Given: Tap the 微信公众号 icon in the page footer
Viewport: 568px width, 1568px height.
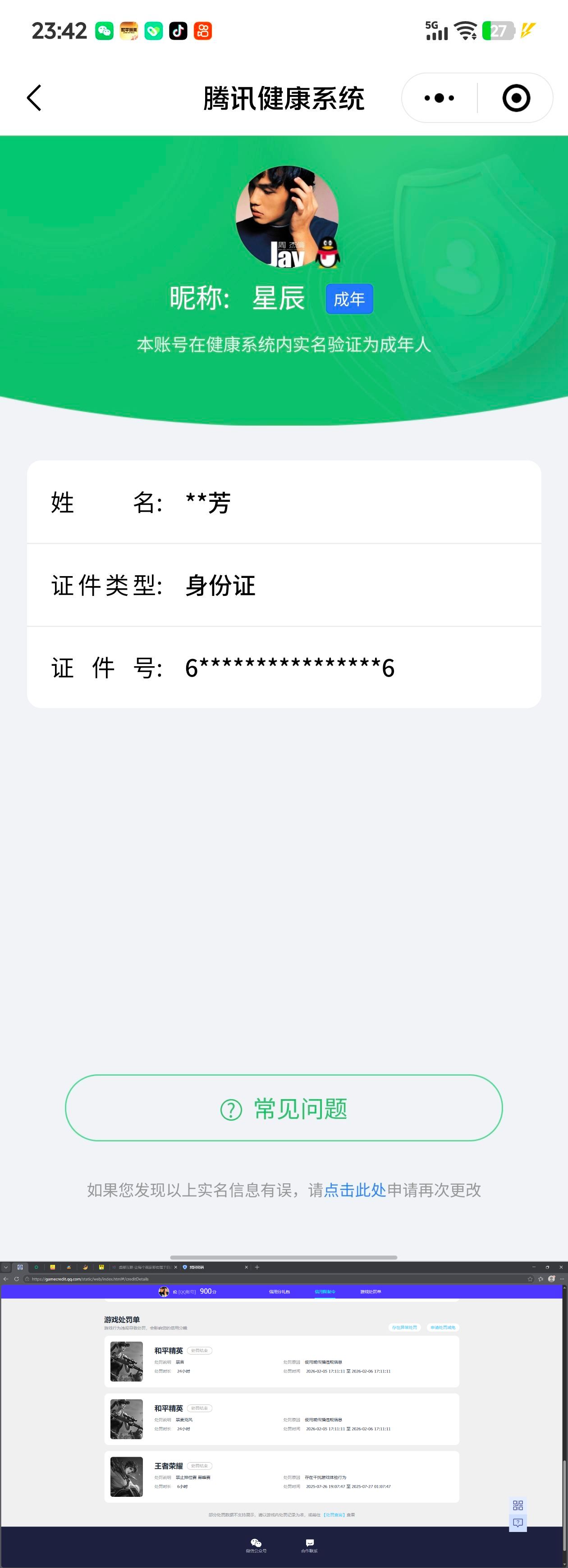Looking at the screenshot, I should tap(256, 1541).
